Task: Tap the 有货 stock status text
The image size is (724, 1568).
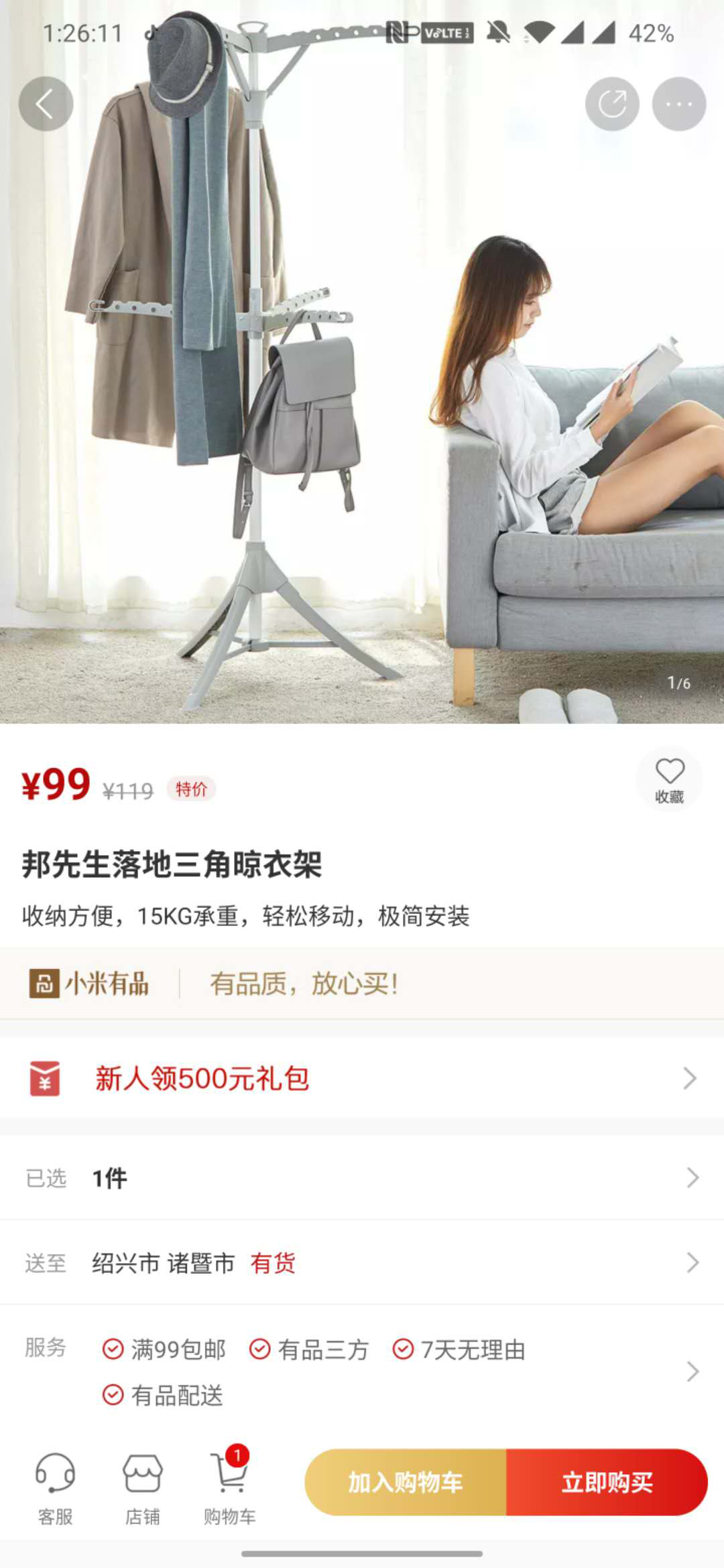Action: tap(274, 1264)
